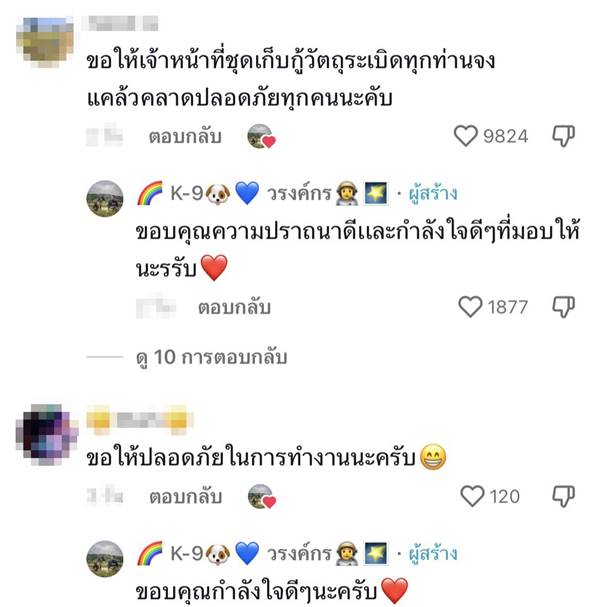Dislike the comment with 120 likes
Screen dimensions: 600x607
click(x=563, y=496)
